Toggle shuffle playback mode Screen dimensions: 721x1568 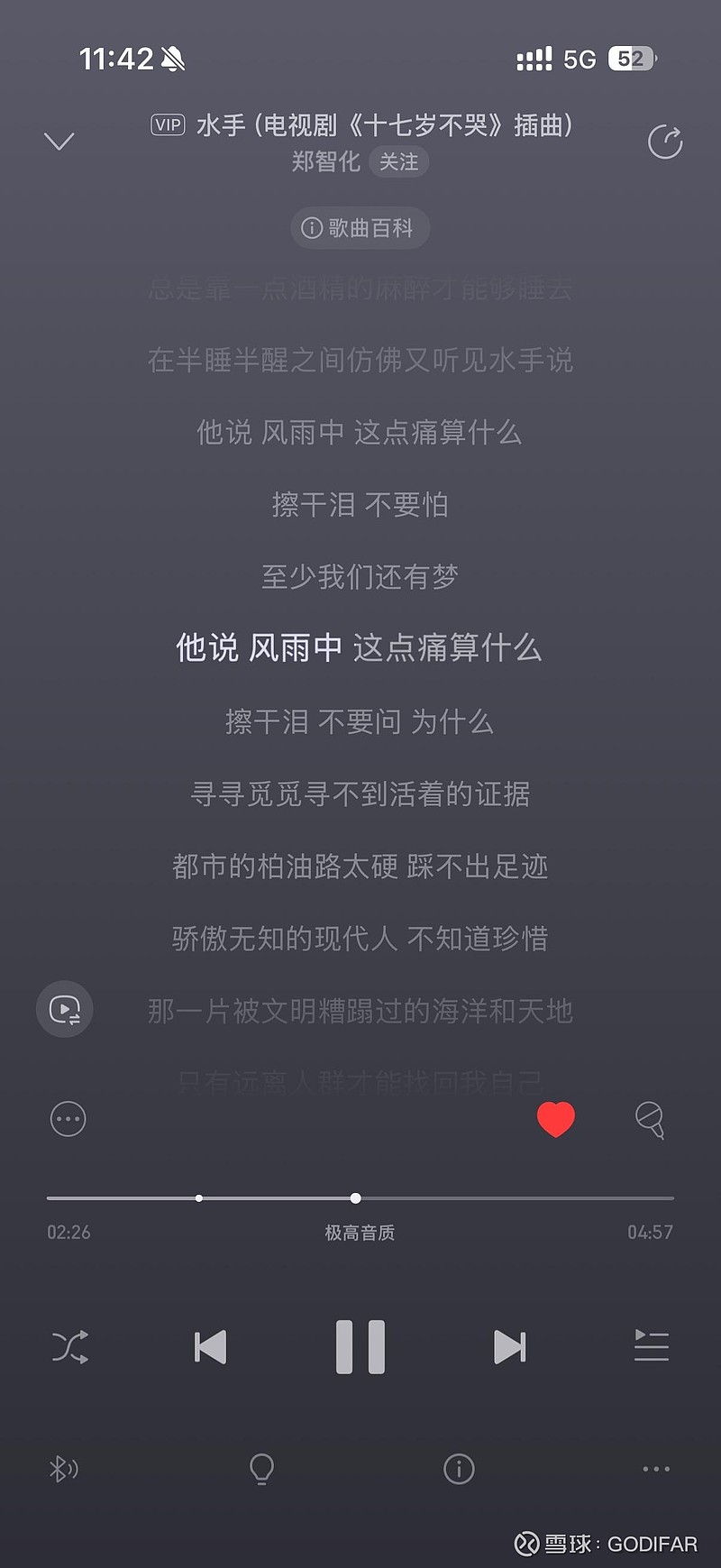click(70, 1347)
